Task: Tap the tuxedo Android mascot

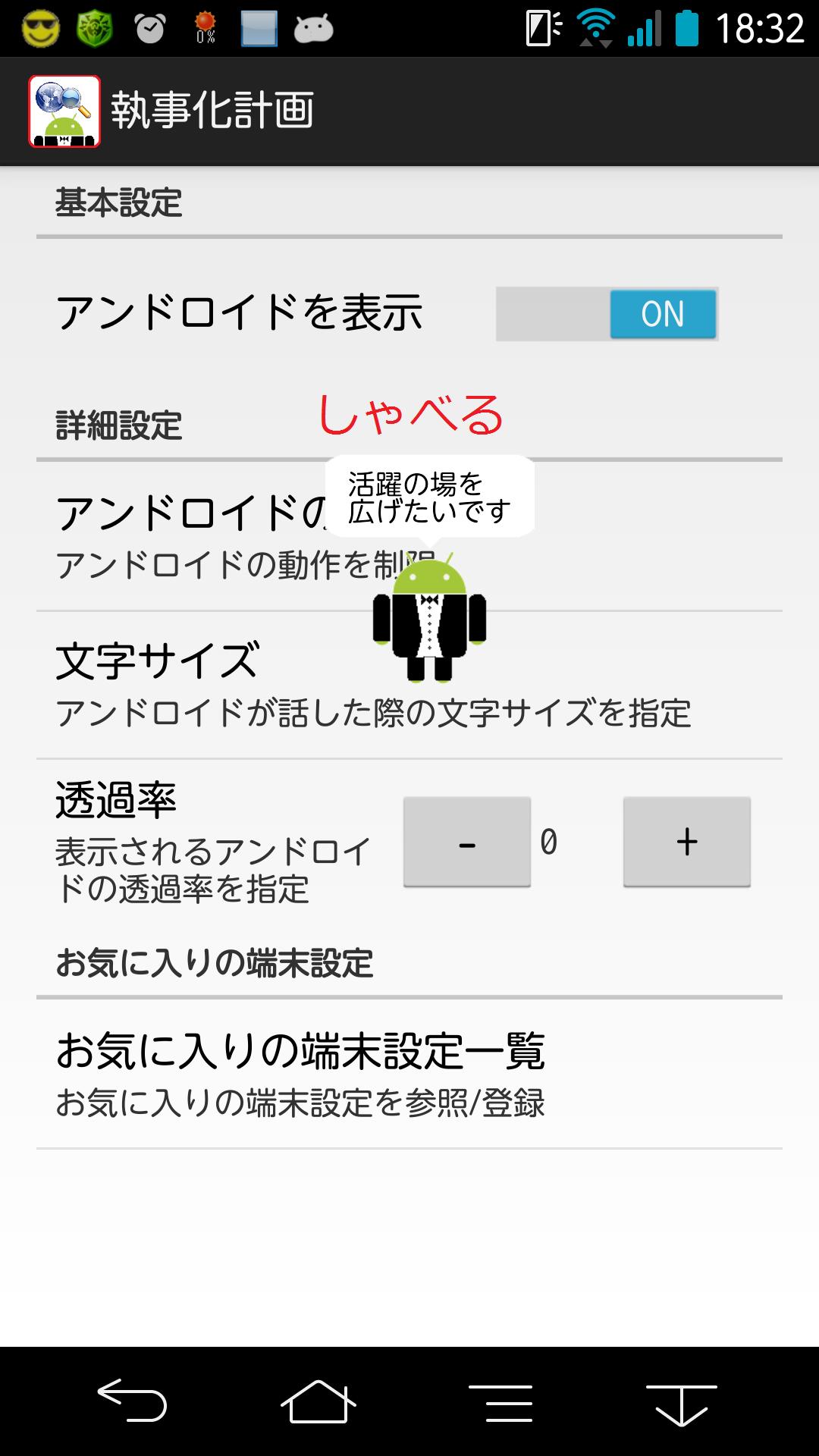Action: point(429,618)
